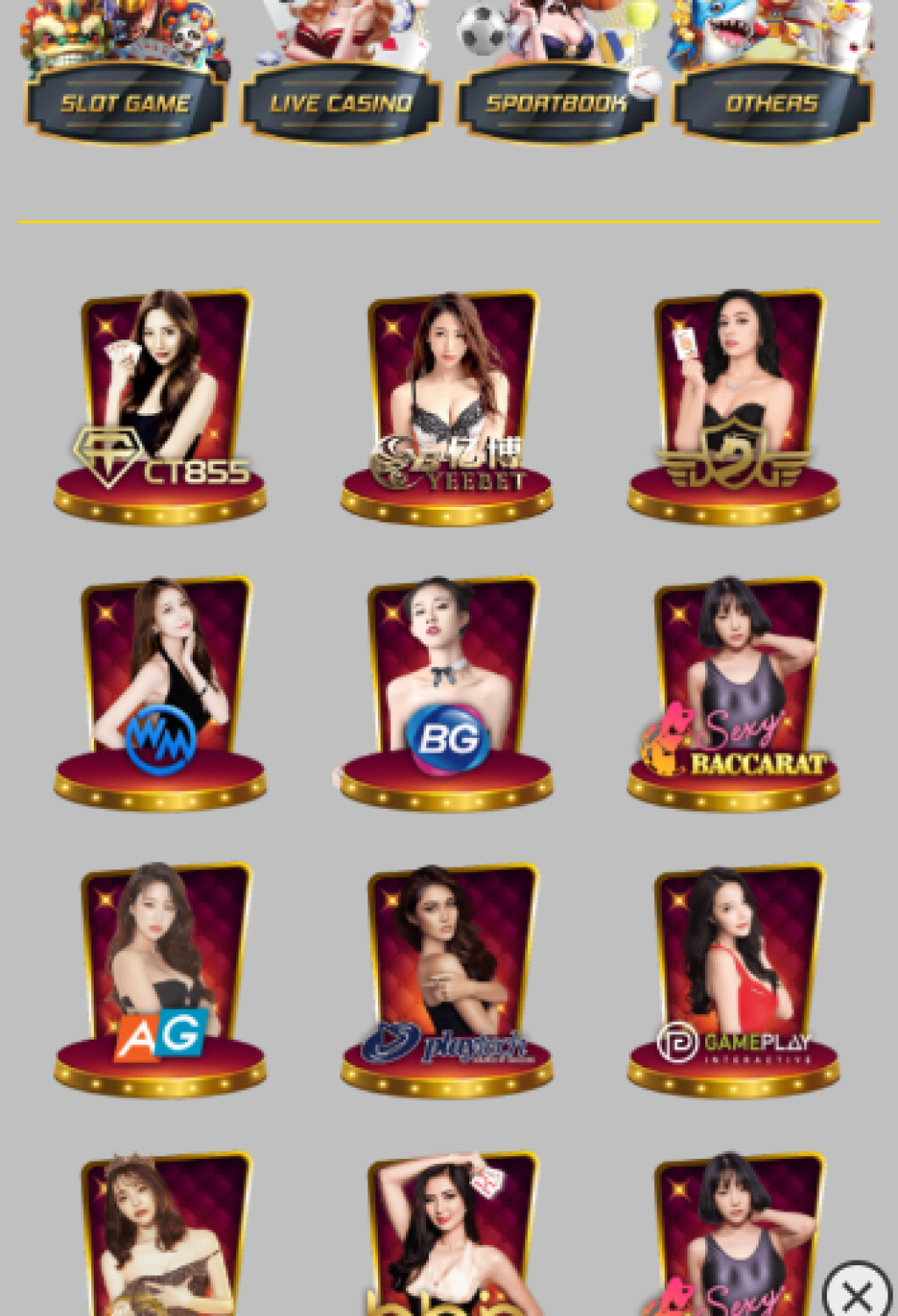Select the Others category
Viewport: 898px width, 1316px height.
772,104
